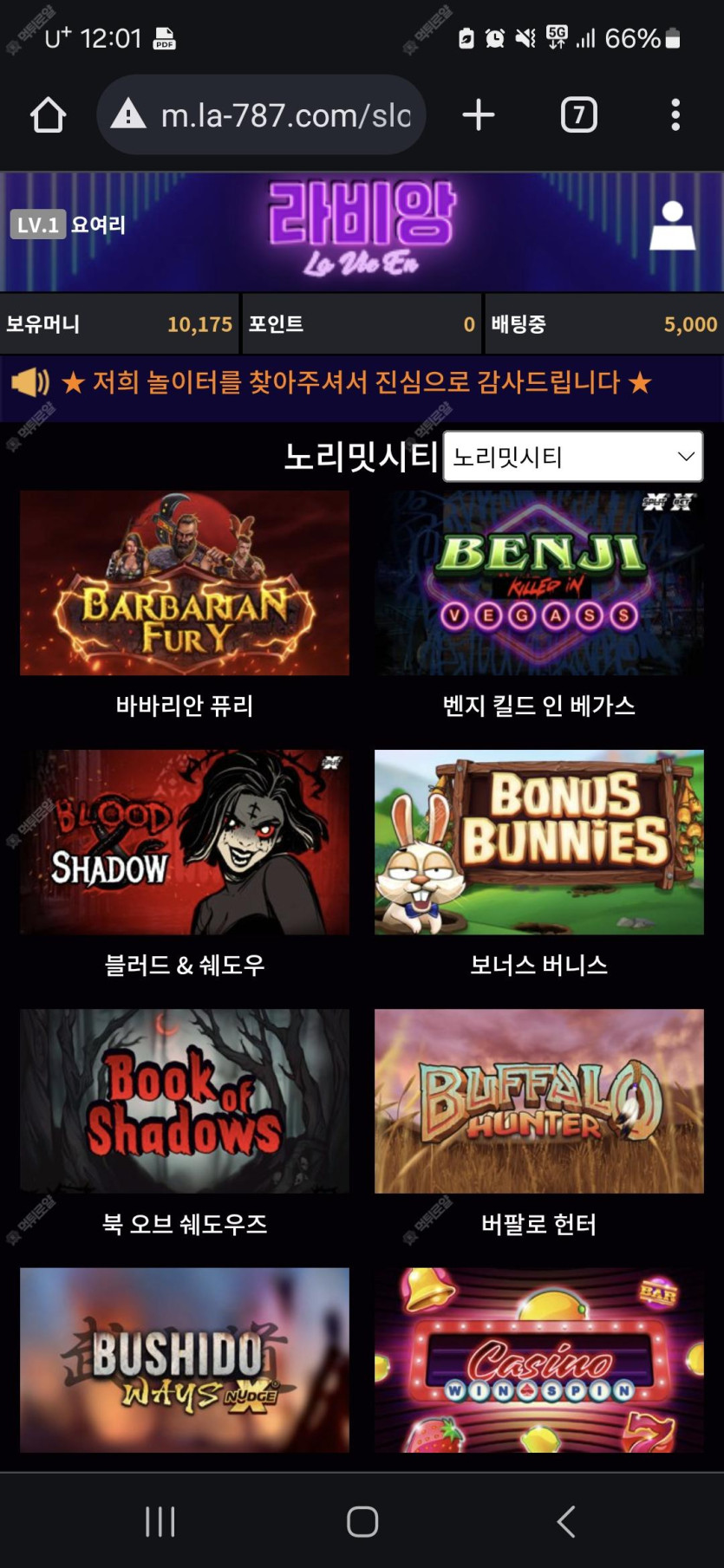
Task: Play the Blood & Shadow game
Action: pyautogui.click(x=185, y=843)
